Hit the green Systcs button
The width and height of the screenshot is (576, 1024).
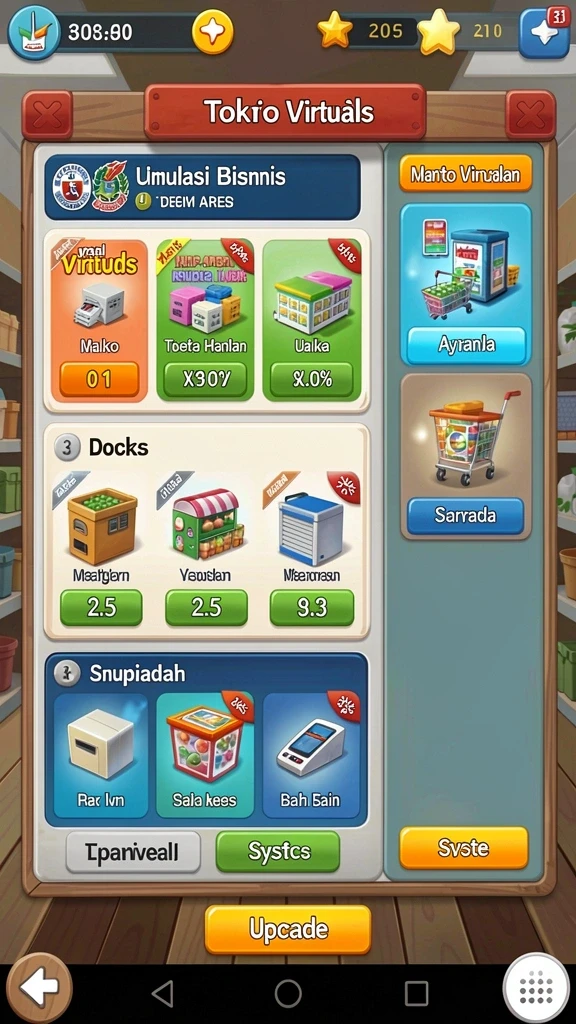click(278, 851)
